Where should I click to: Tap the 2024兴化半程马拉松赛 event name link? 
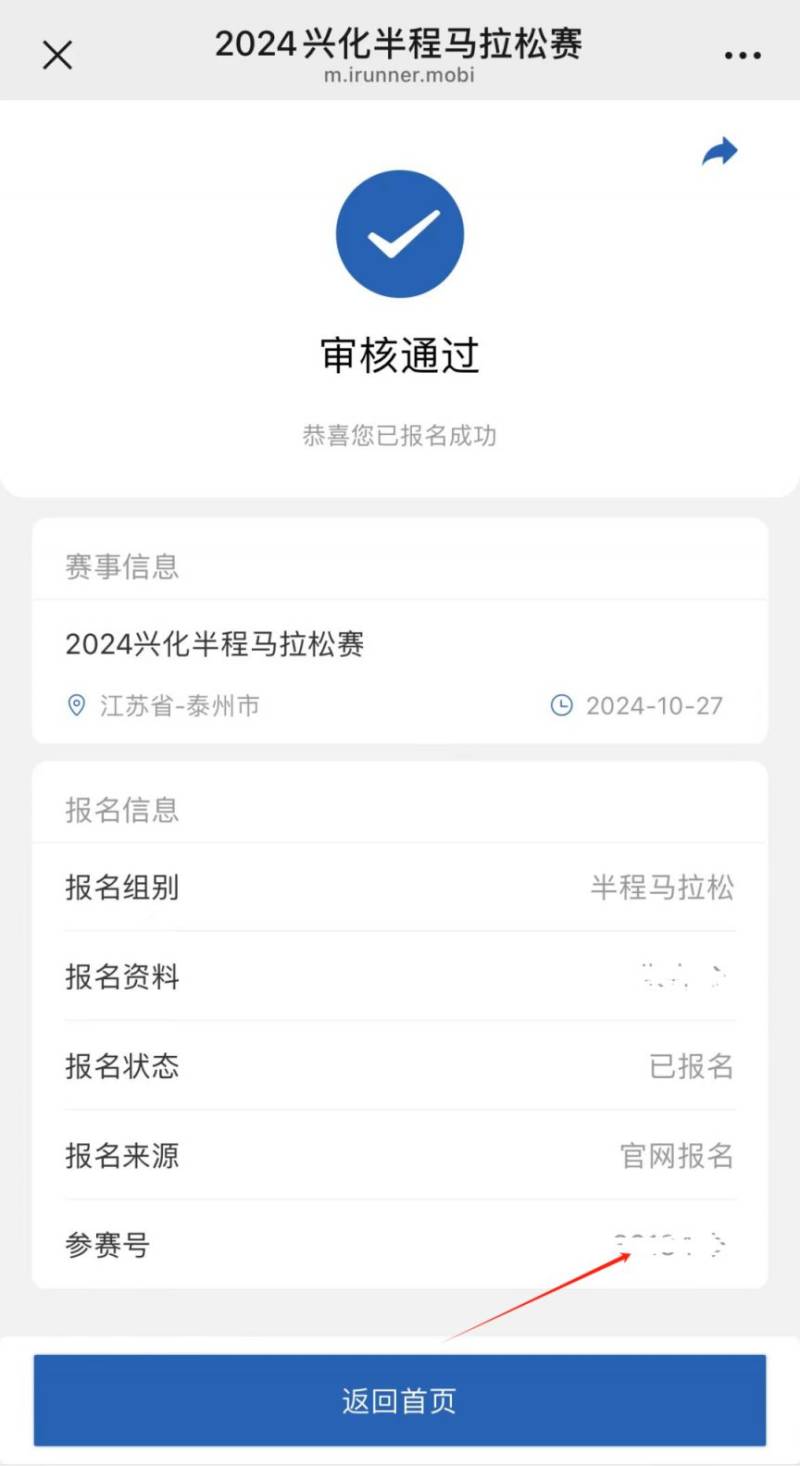[217, 646]
